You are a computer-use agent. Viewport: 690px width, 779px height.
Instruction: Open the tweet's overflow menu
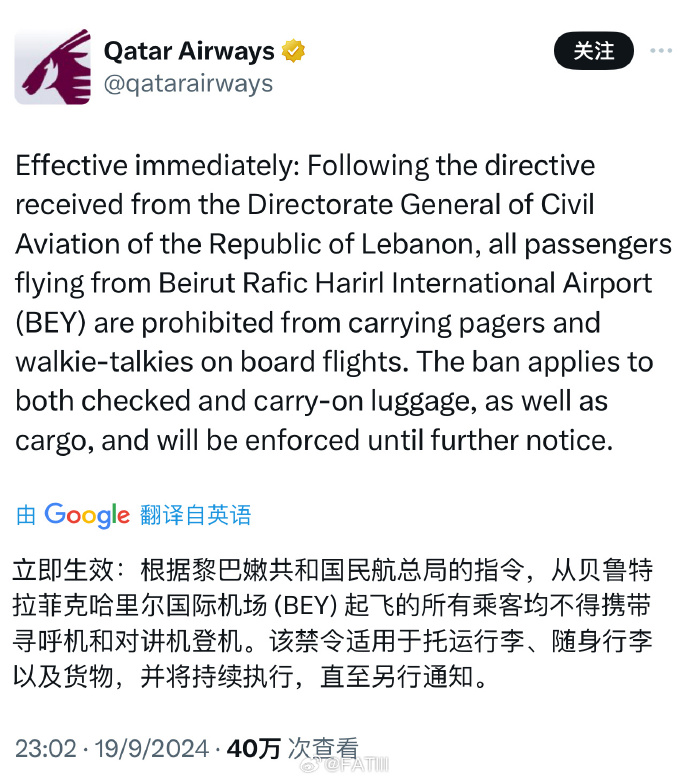661,50
